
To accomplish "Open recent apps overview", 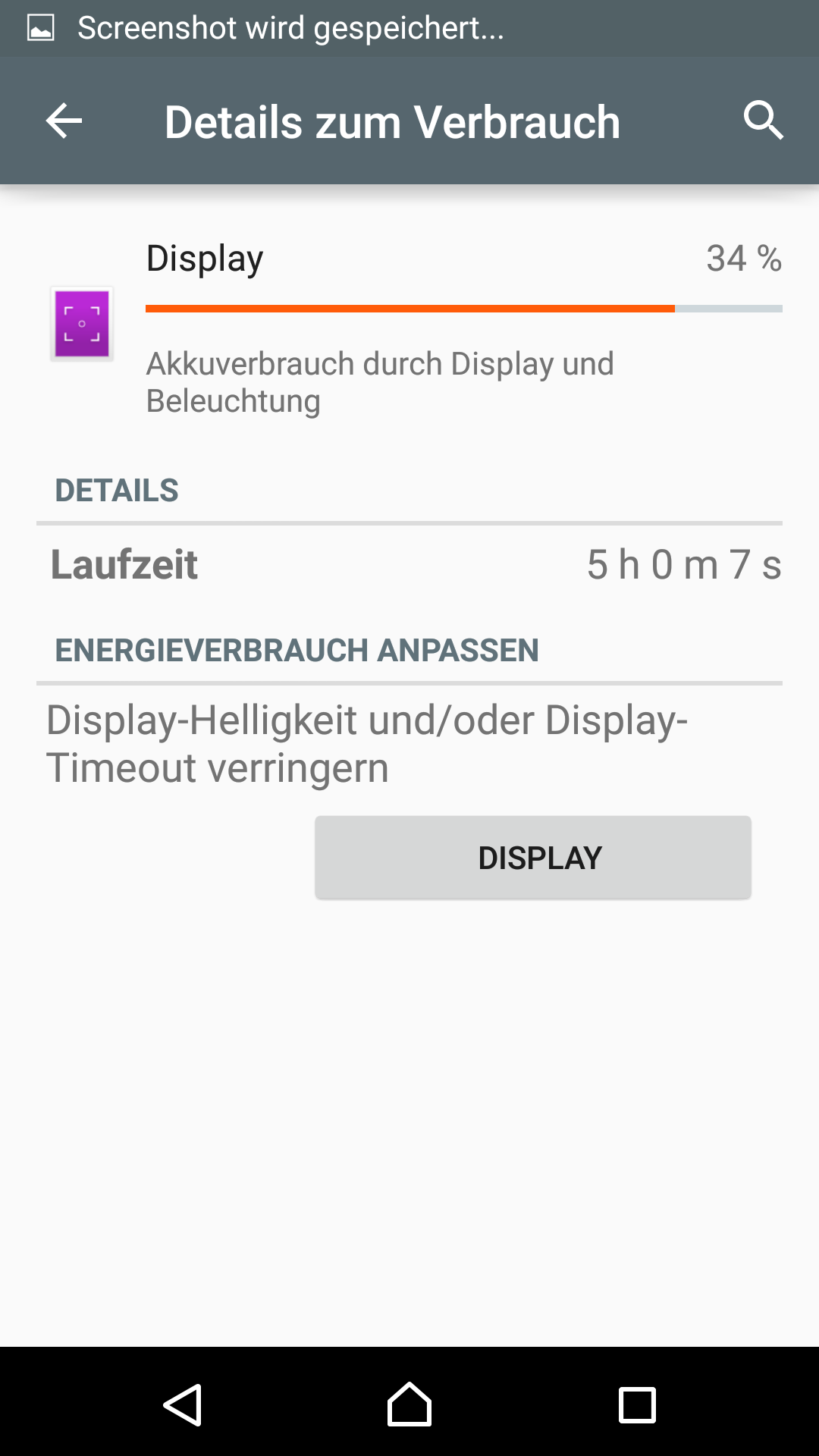I will point(637,1405).
